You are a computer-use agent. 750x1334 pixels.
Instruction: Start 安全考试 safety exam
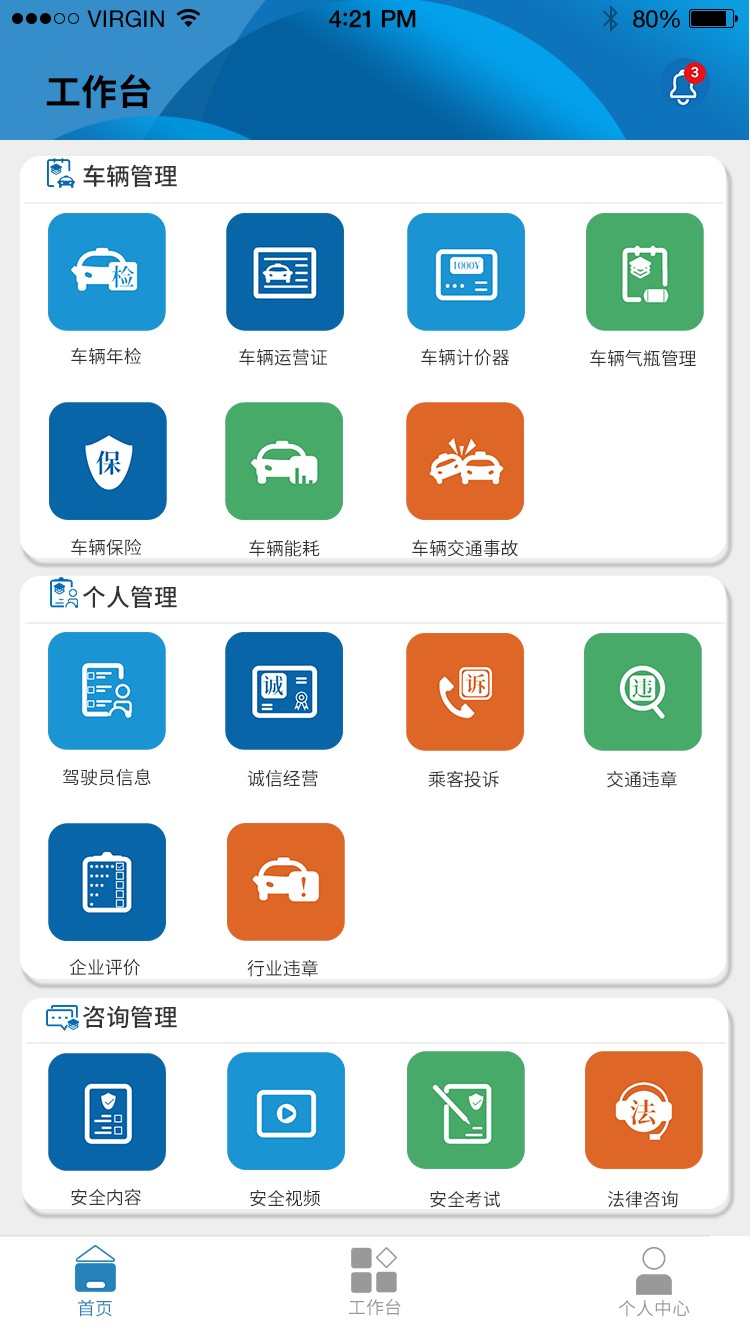pyautogui.click(x=466, y=1110)
